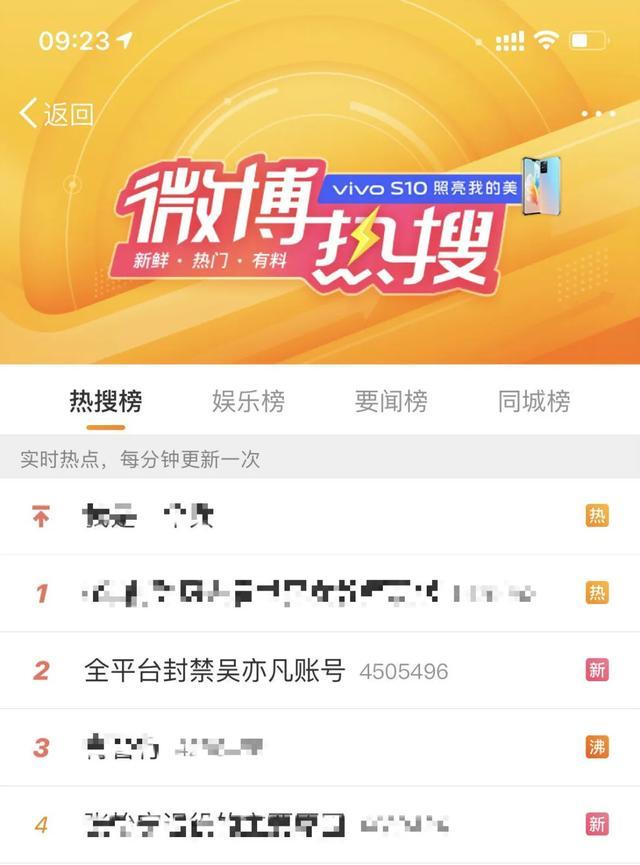Select the 热搜榜 tab

click(x=105, y=402)
